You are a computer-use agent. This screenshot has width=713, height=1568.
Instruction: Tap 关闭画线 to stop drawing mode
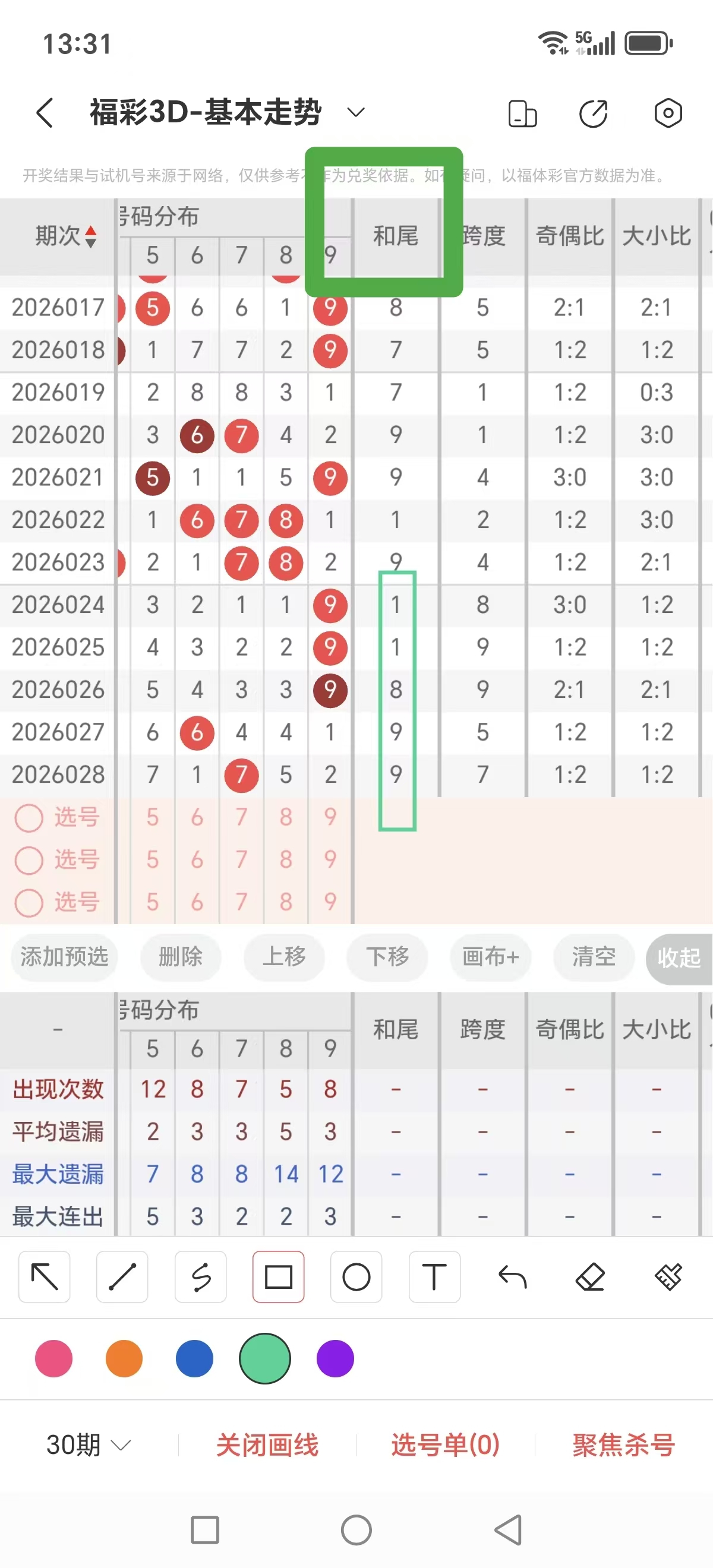[267, 1443]
